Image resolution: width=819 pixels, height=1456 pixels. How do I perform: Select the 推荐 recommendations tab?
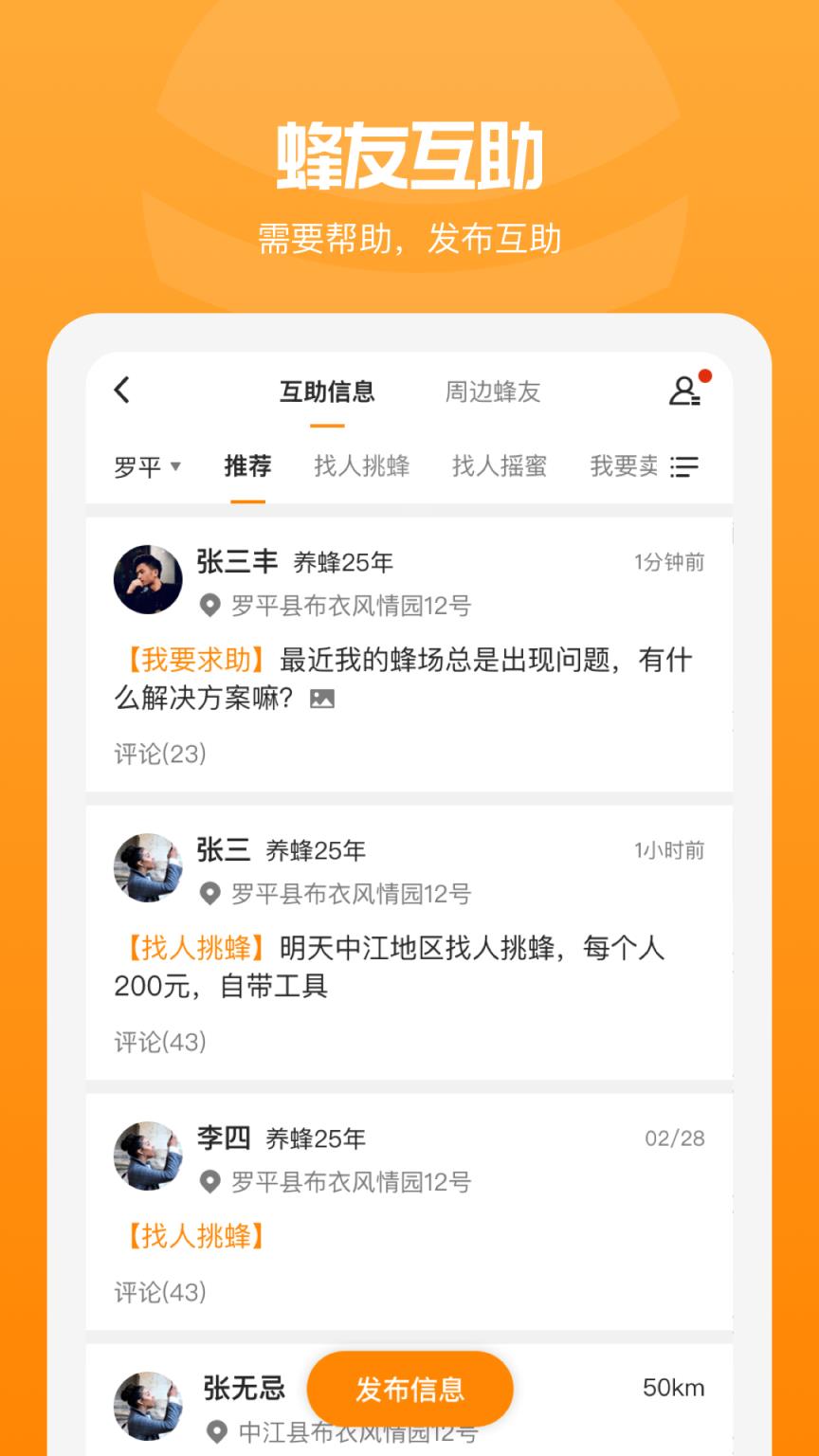pyautogui.click(x=246, y=466)
